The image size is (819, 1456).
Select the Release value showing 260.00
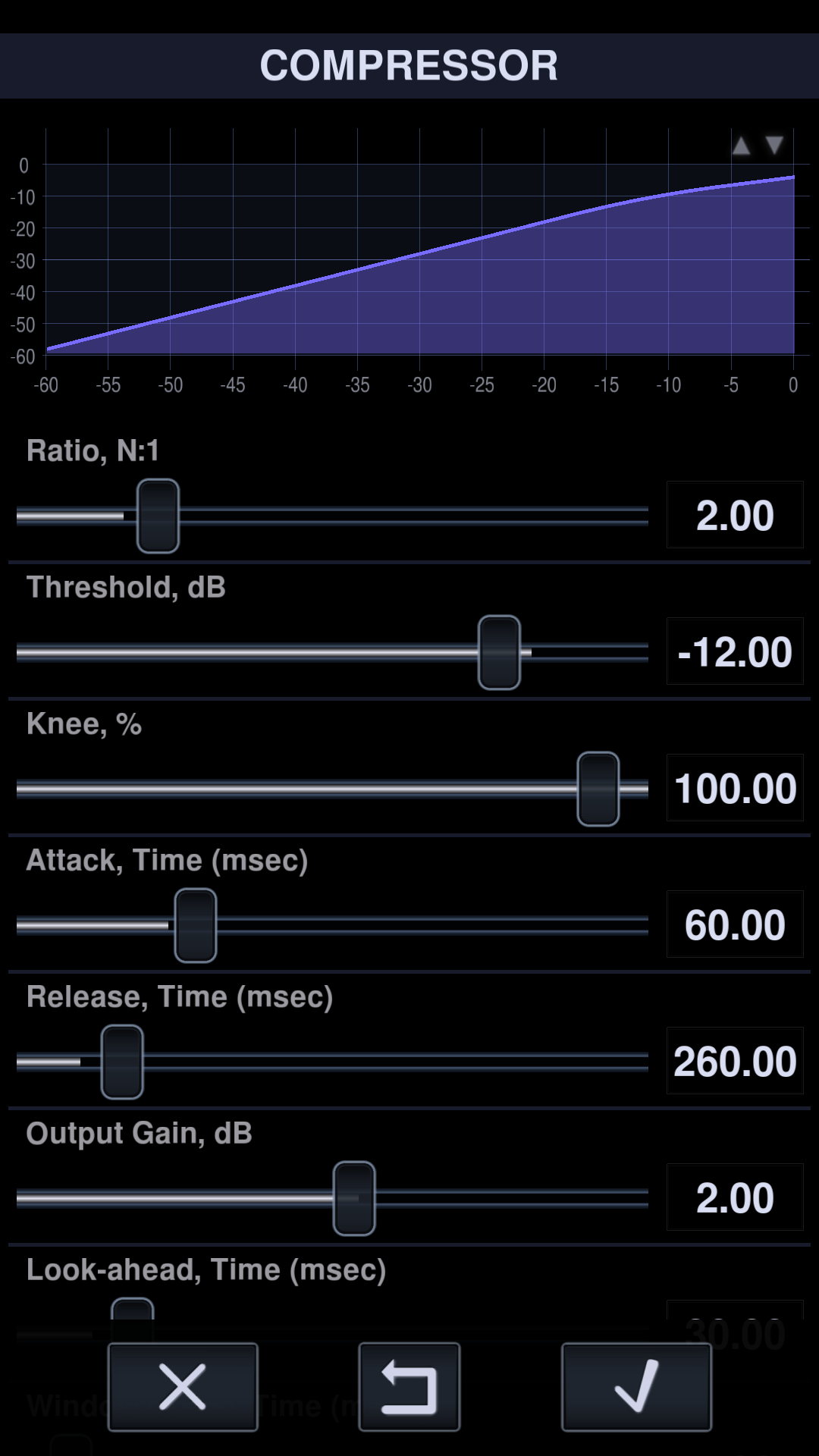click(734, 1061)
